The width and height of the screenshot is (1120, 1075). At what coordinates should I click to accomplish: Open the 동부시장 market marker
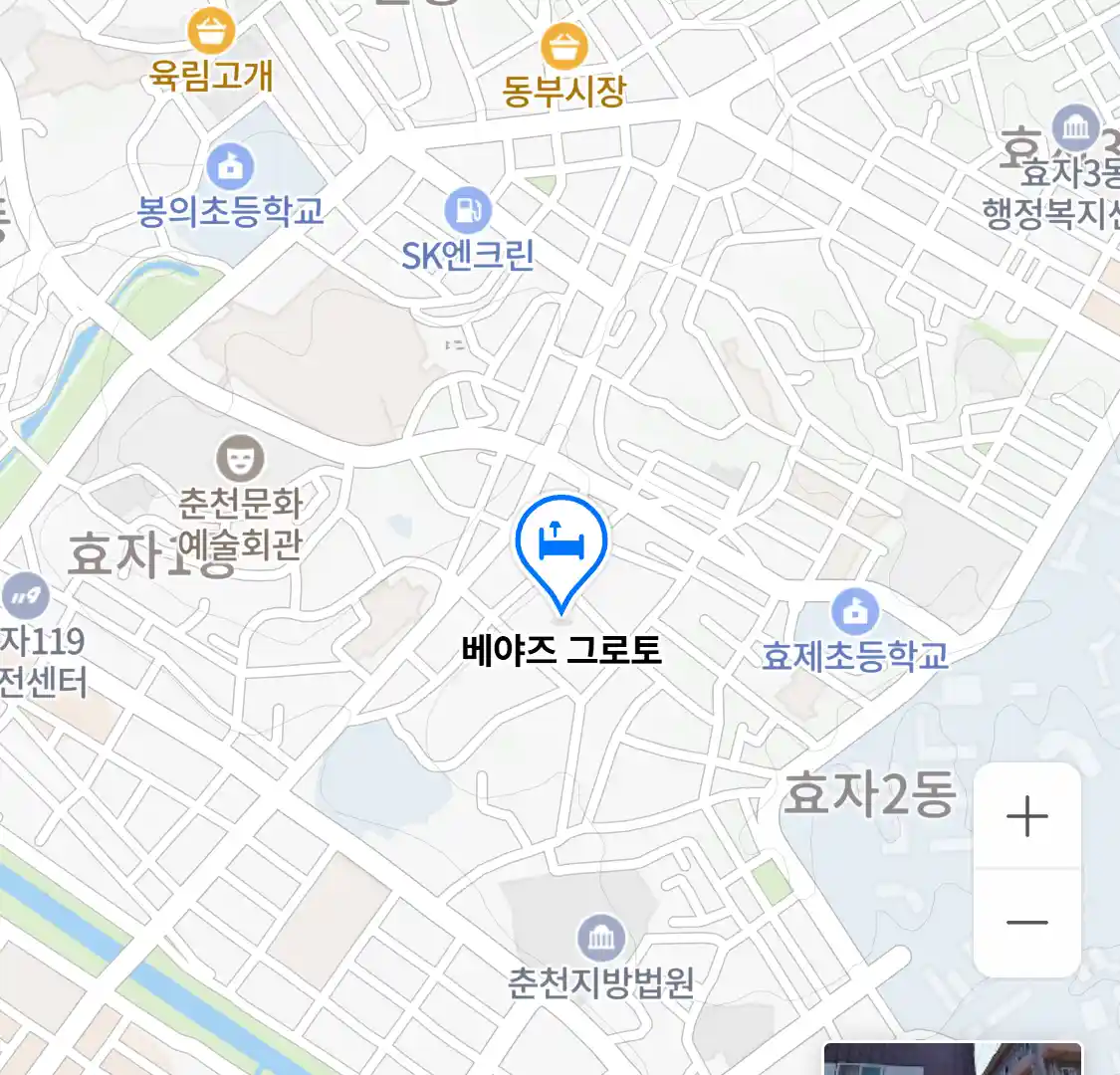pos(564,47)
